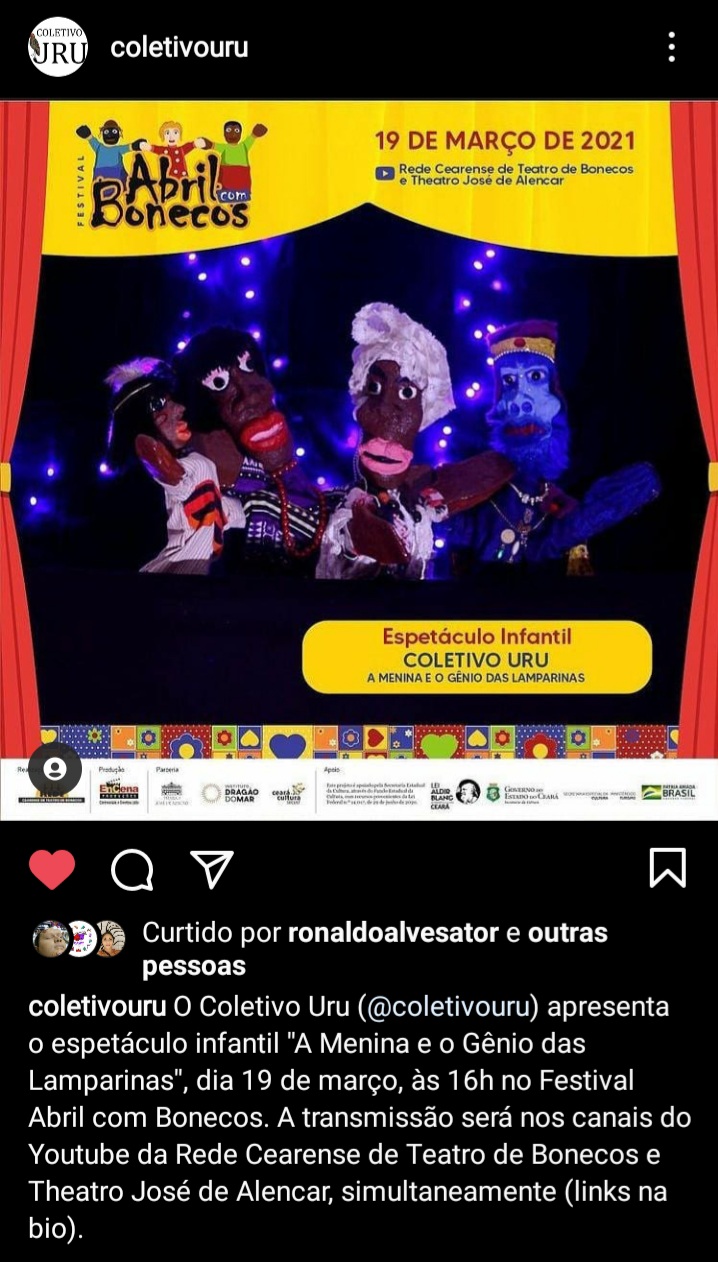Open the Coletivo Uru profile picture
This screenshot has width=718, height=1262.
pos(58,47)
